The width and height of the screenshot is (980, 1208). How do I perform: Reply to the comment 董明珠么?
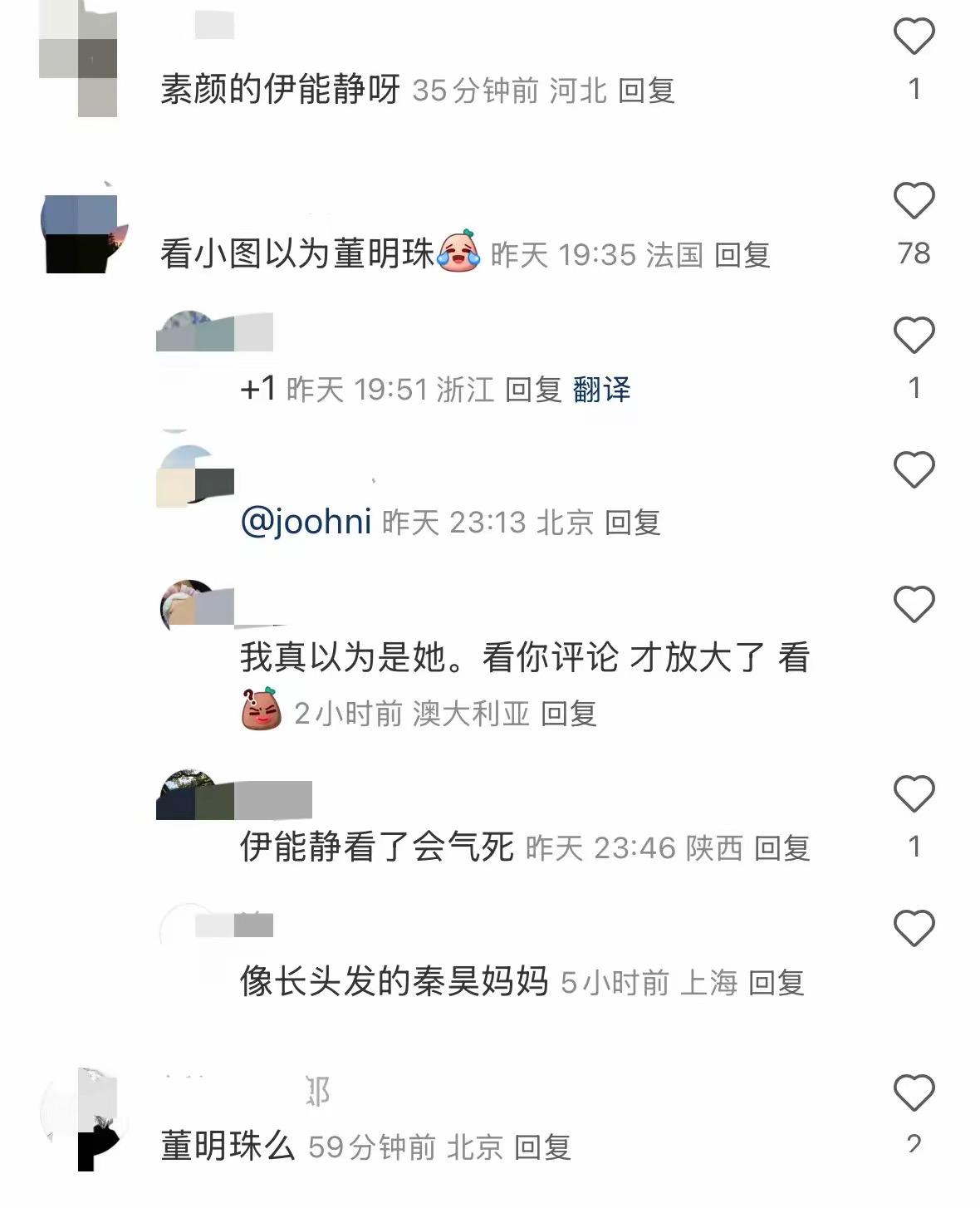[542, 1147]
